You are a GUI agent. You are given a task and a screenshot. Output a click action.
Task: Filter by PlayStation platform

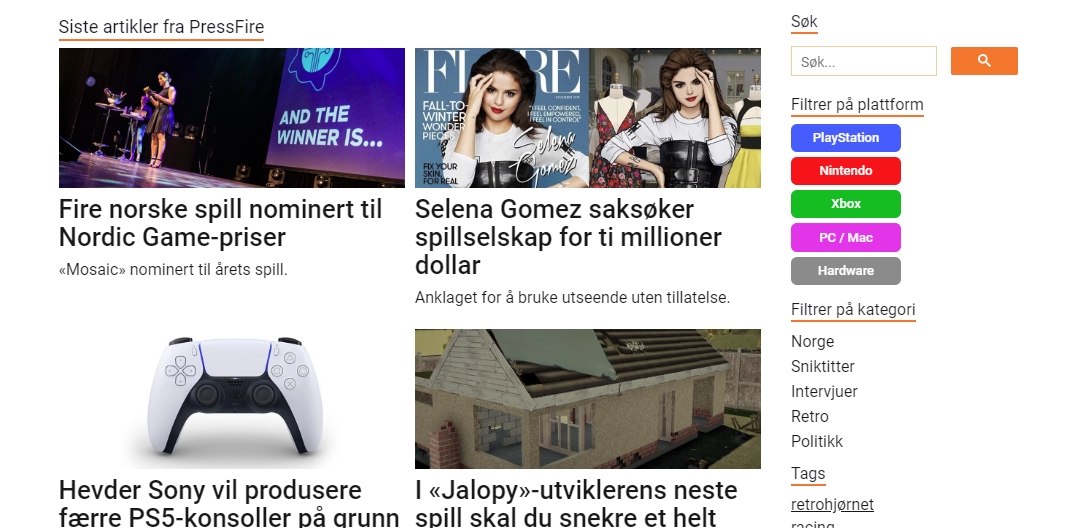click(845, 138)
